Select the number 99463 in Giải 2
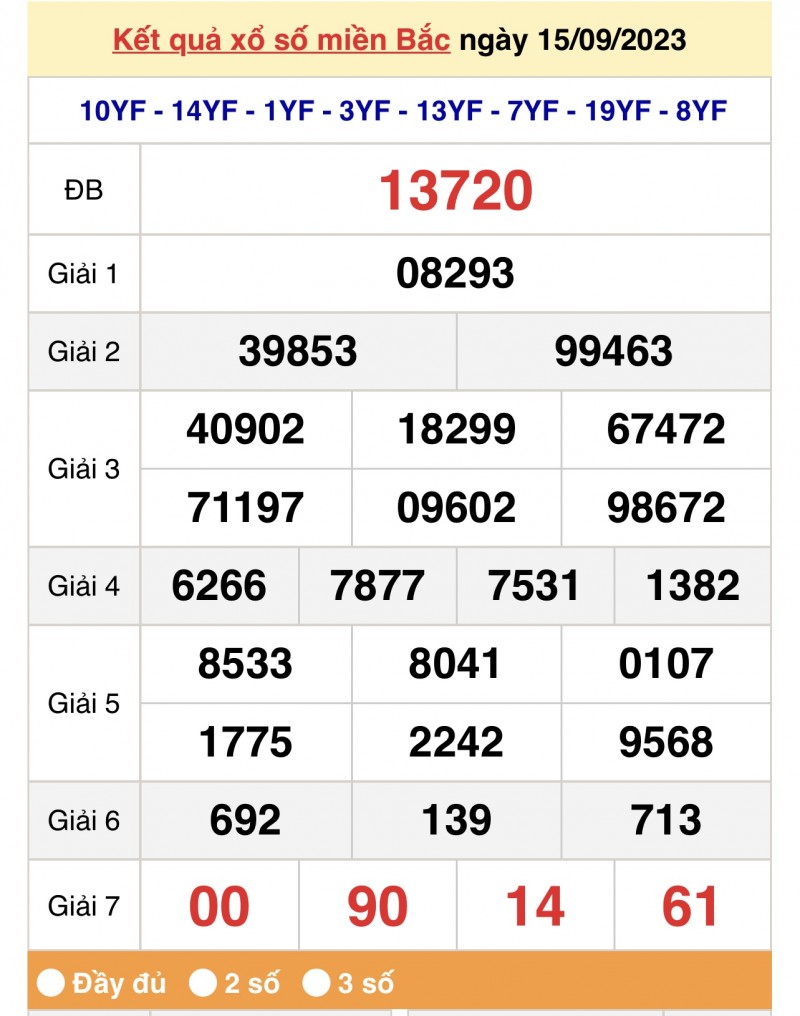 pos(613,350)
